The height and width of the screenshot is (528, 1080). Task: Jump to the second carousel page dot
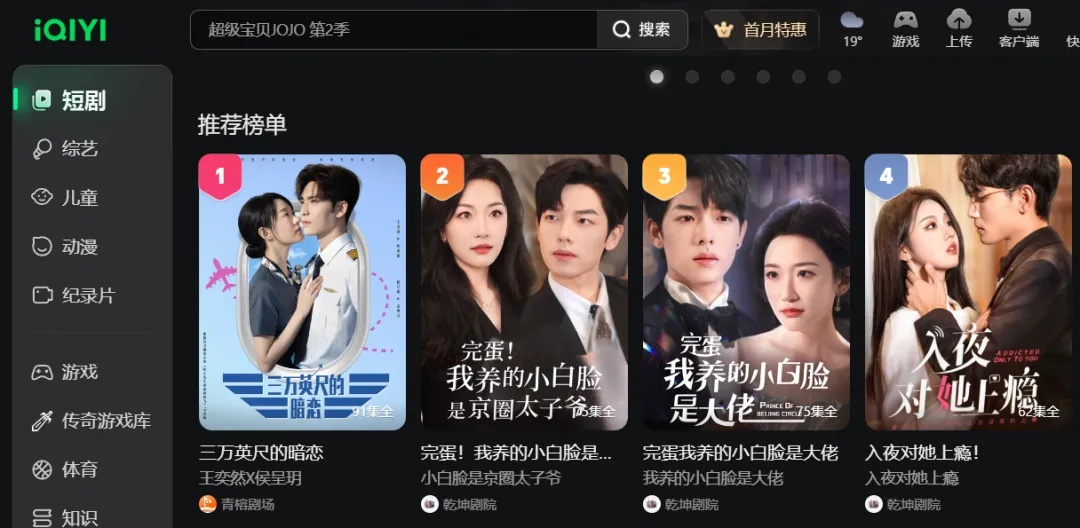coord(692,77)
